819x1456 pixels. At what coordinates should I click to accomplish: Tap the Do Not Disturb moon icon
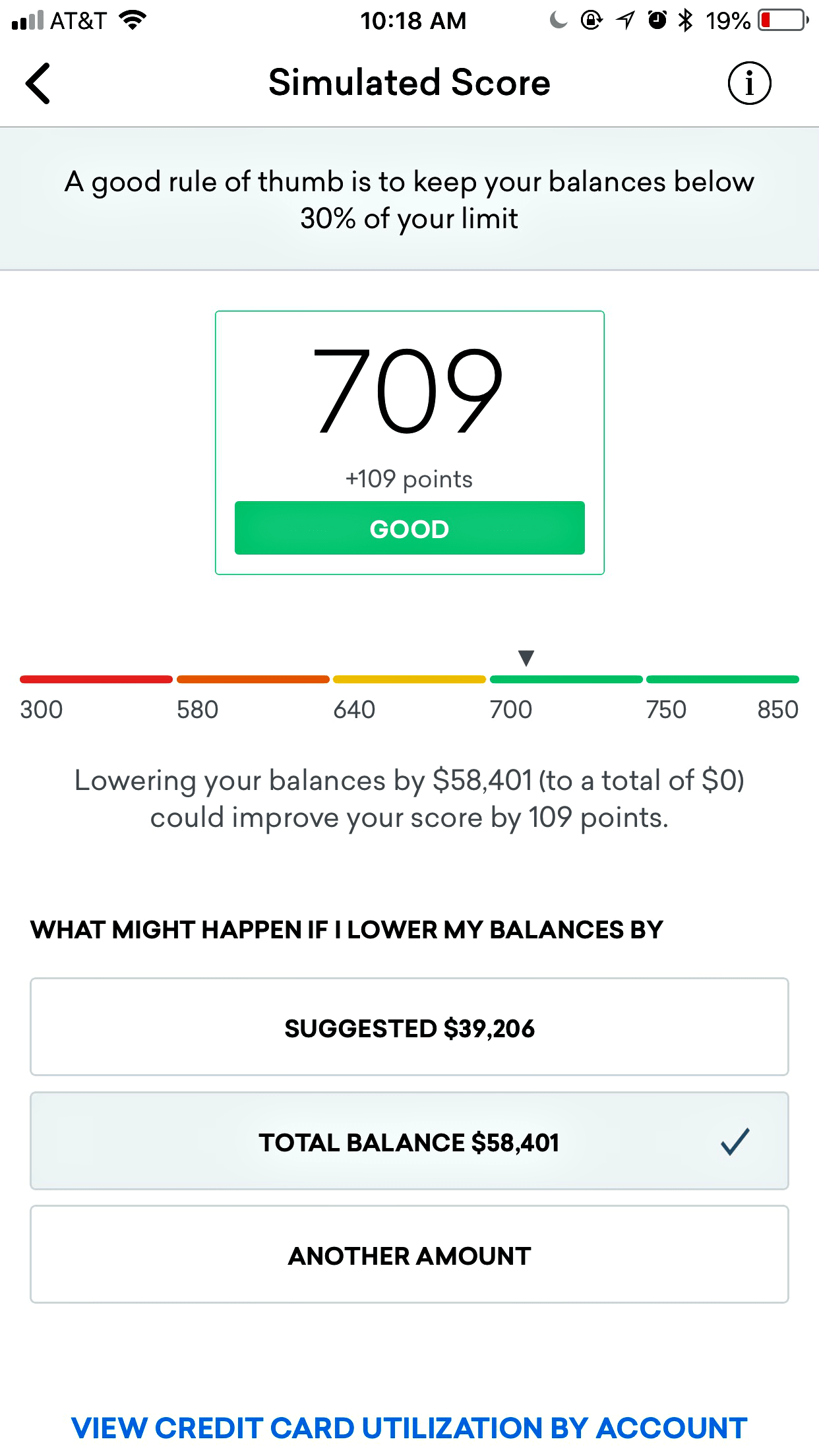point(557,21)
